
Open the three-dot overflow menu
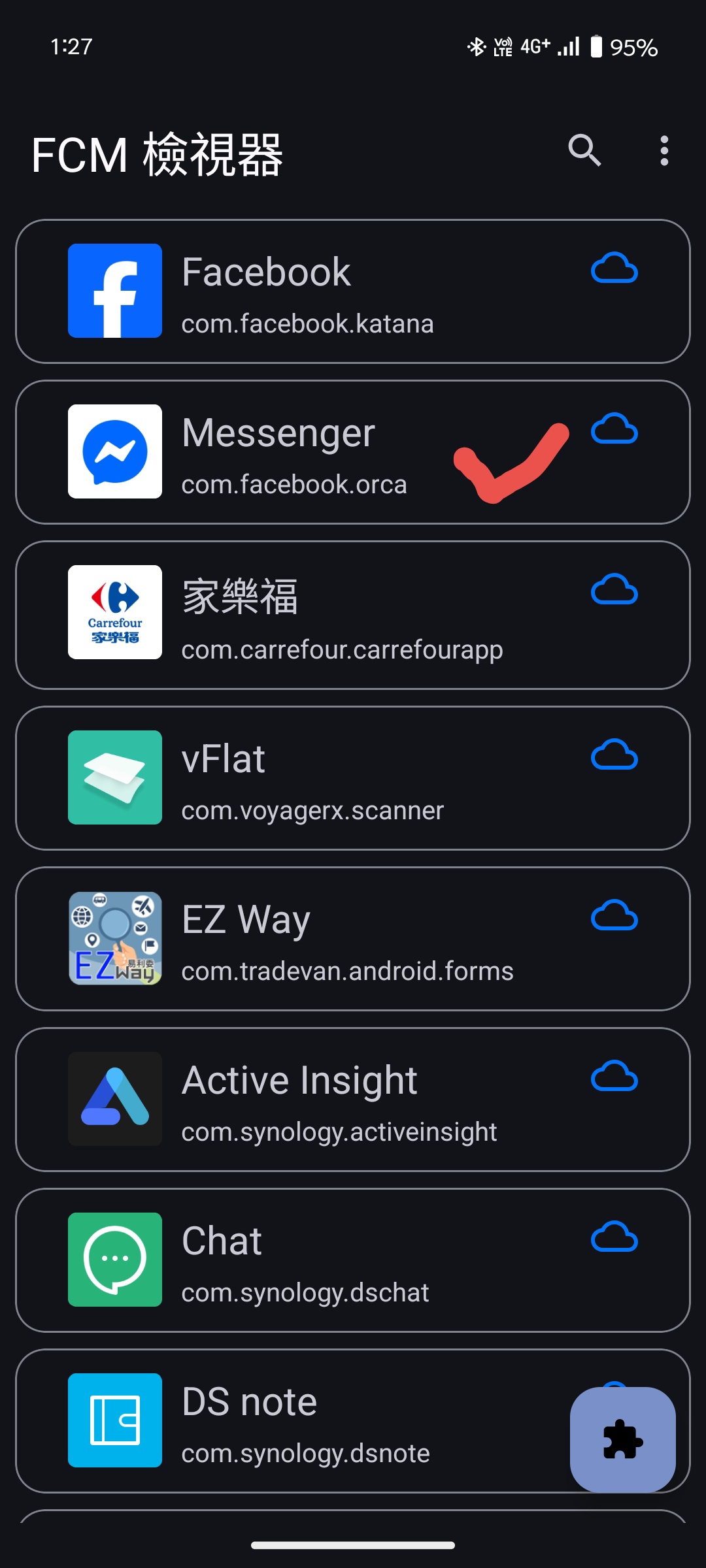(664, 151)
